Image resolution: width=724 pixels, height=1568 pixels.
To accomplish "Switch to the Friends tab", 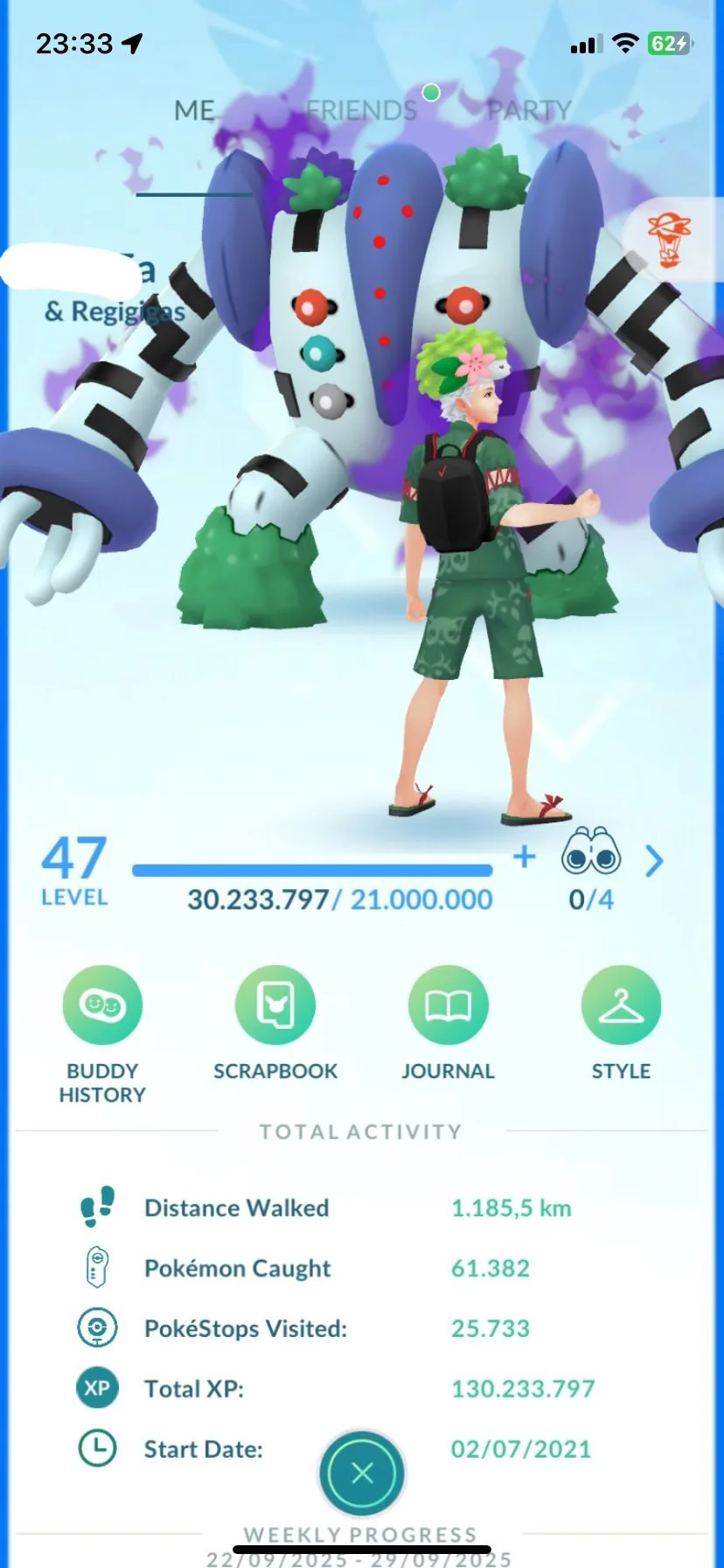I will 361,110.
